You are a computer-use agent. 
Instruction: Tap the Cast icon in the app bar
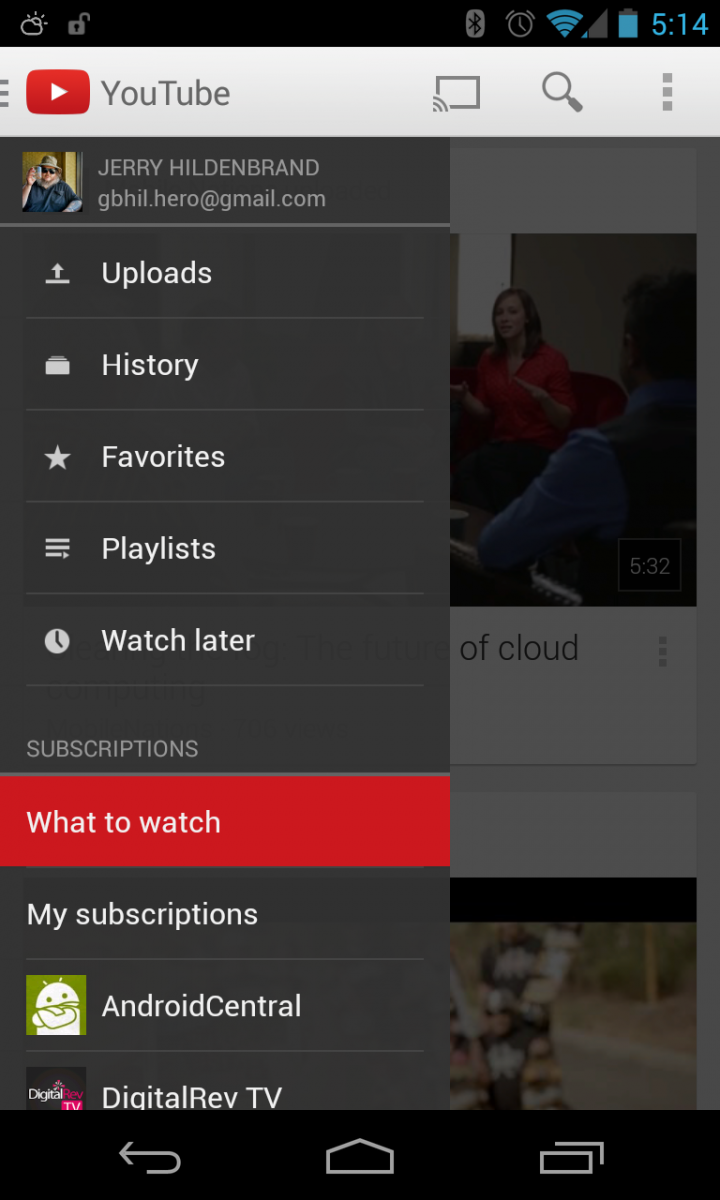click(x=456, y=93)
